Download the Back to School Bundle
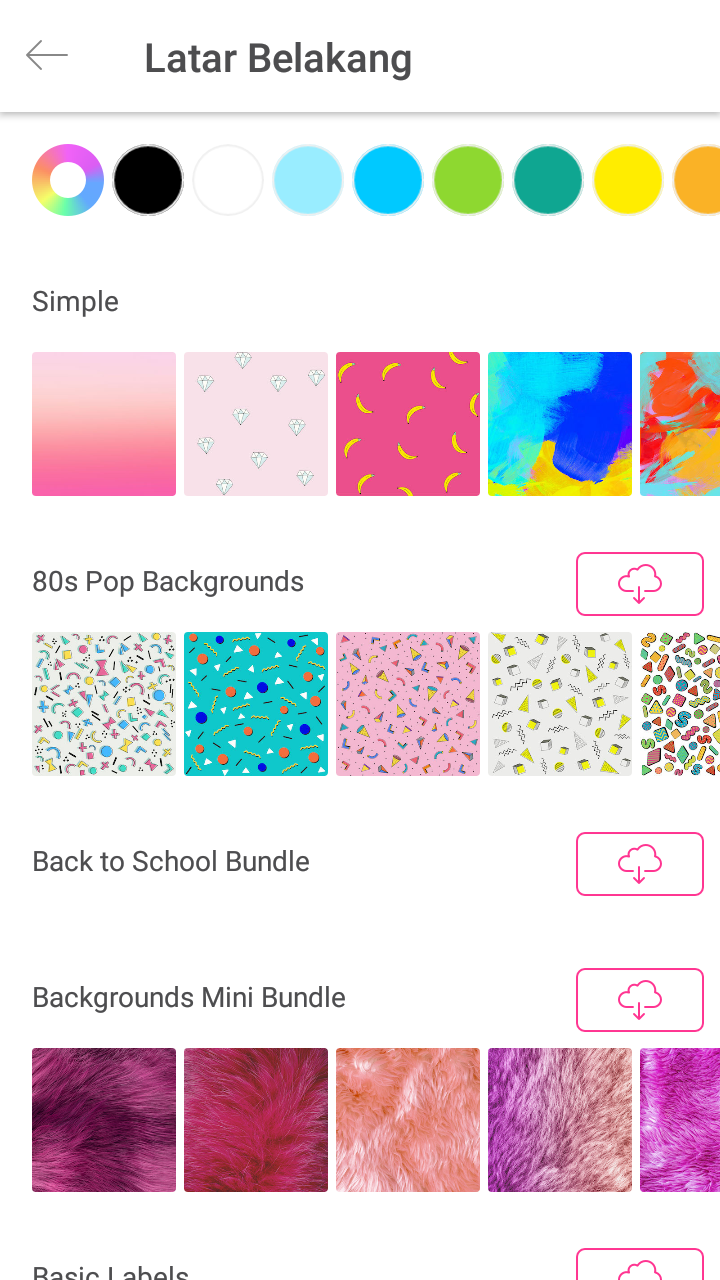The height and width of the screenshot is (1280, 720). click(640, 864)
